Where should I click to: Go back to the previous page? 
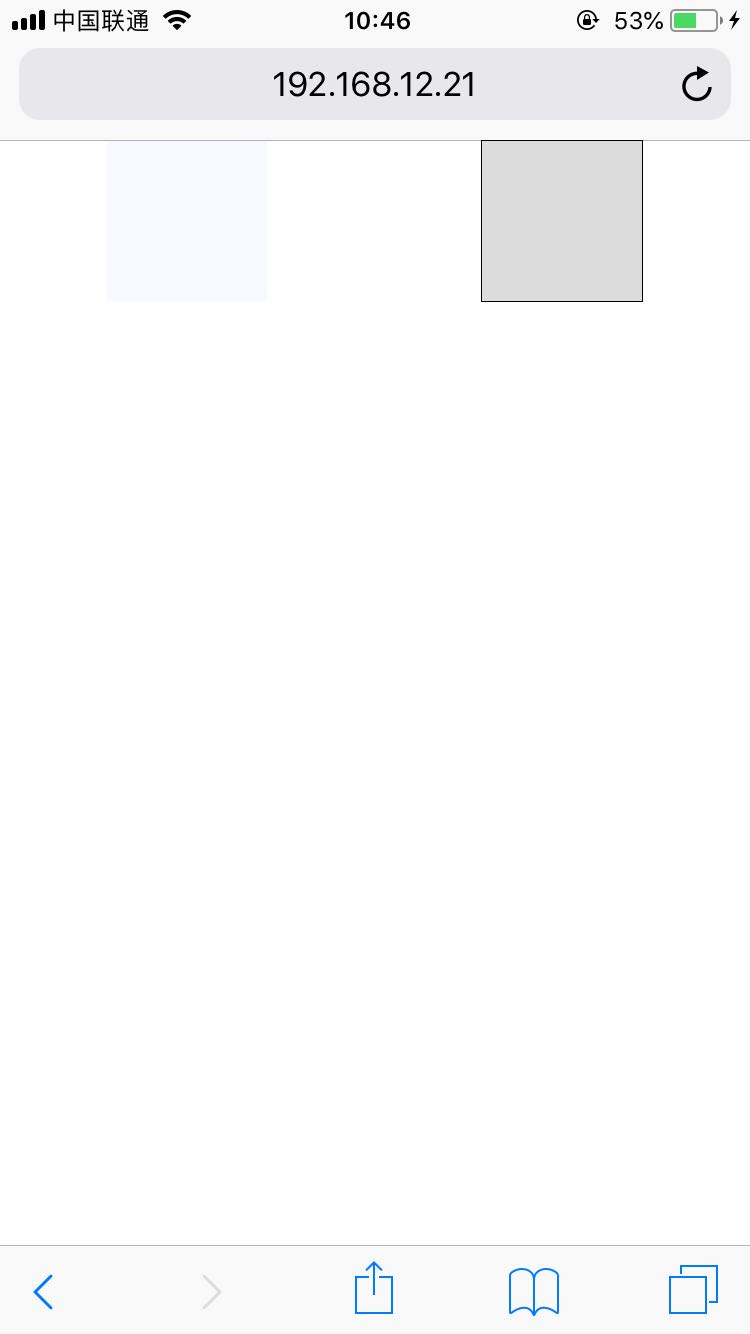[x=42, y=1292]
